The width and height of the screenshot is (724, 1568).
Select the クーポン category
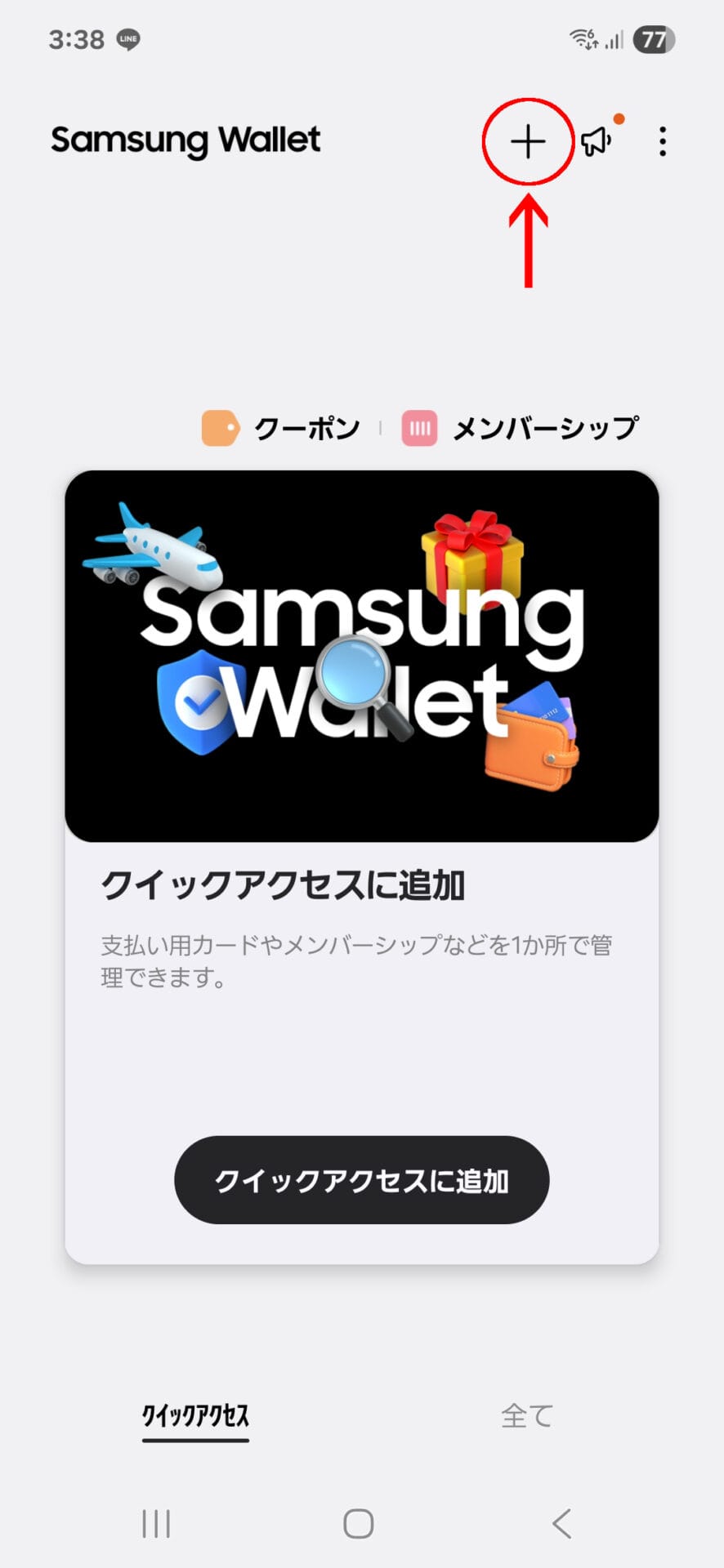pyautogui.click(x=282, y=429)
